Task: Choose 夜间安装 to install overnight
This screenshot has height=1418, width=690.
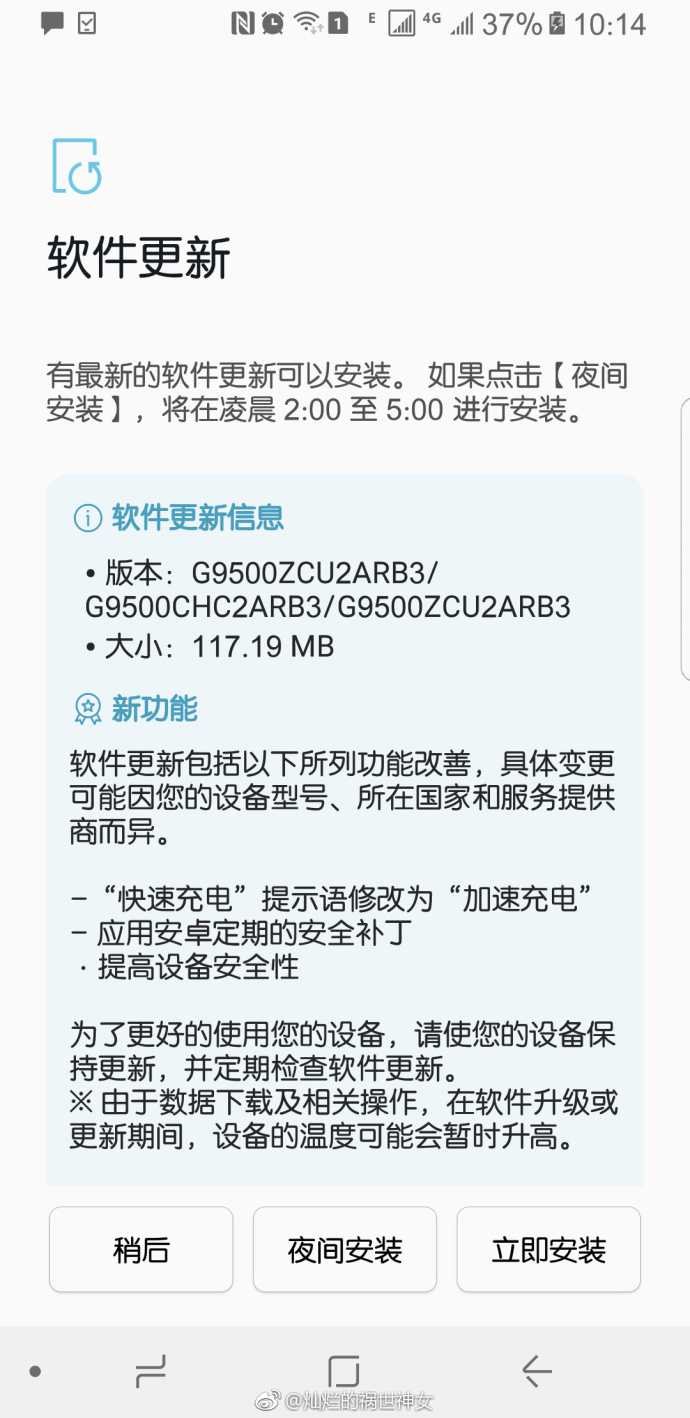Action: (x=345, y=1250)
